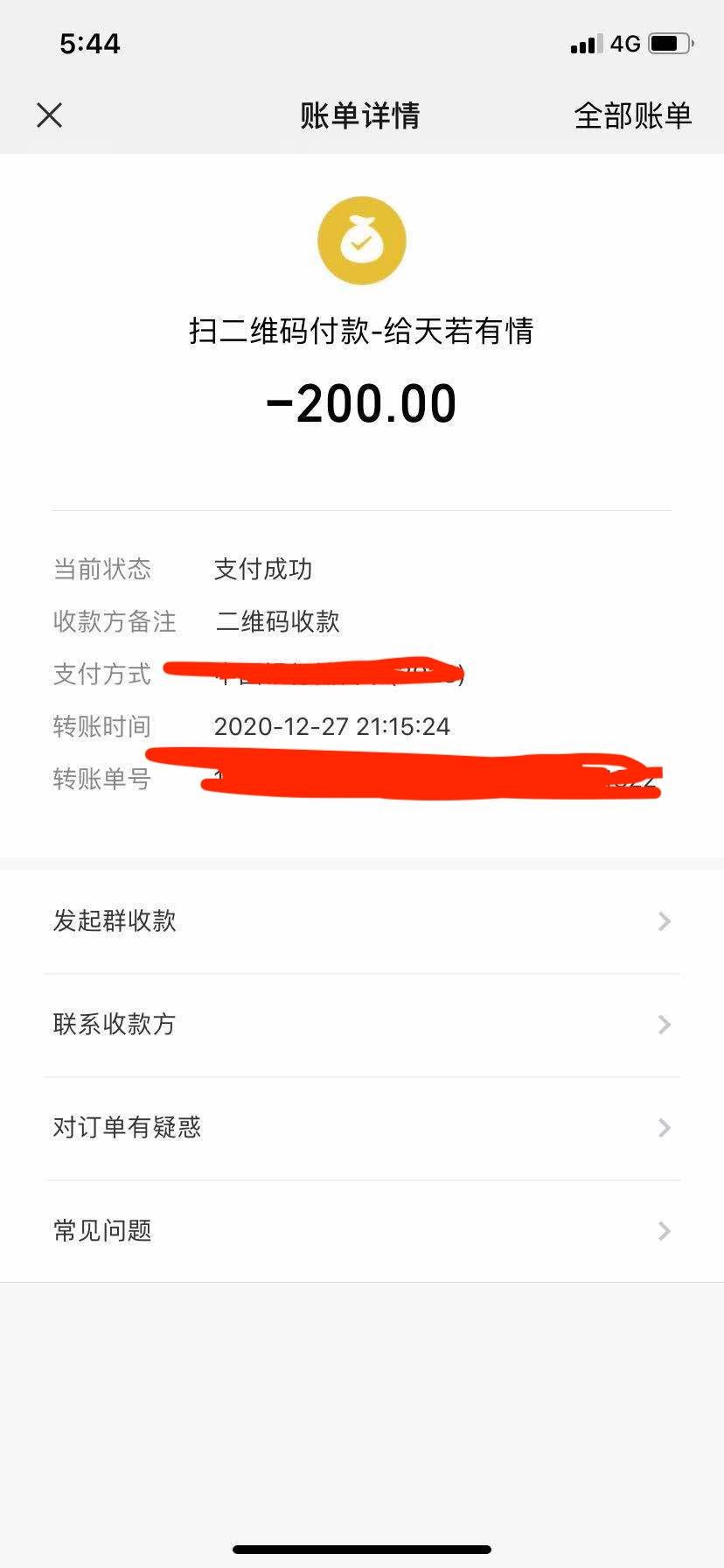724x1568 pixels.
Task: Open 常见问题 FAQ row
Action: [362, 1231]
